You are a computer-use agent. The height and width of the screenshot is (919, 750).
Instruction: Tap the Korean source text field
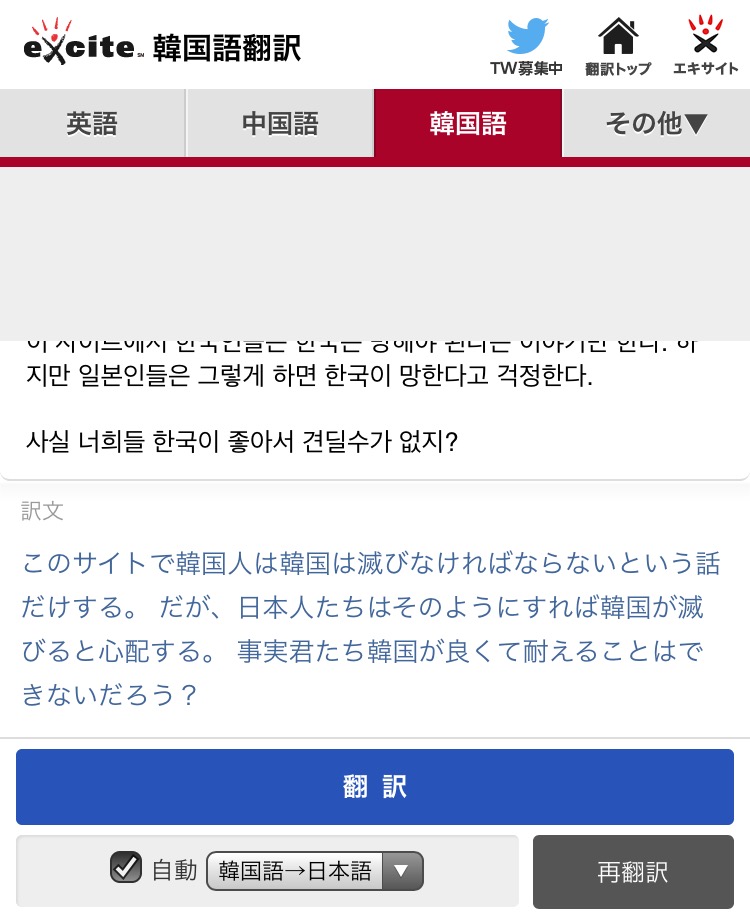[374, 408]
